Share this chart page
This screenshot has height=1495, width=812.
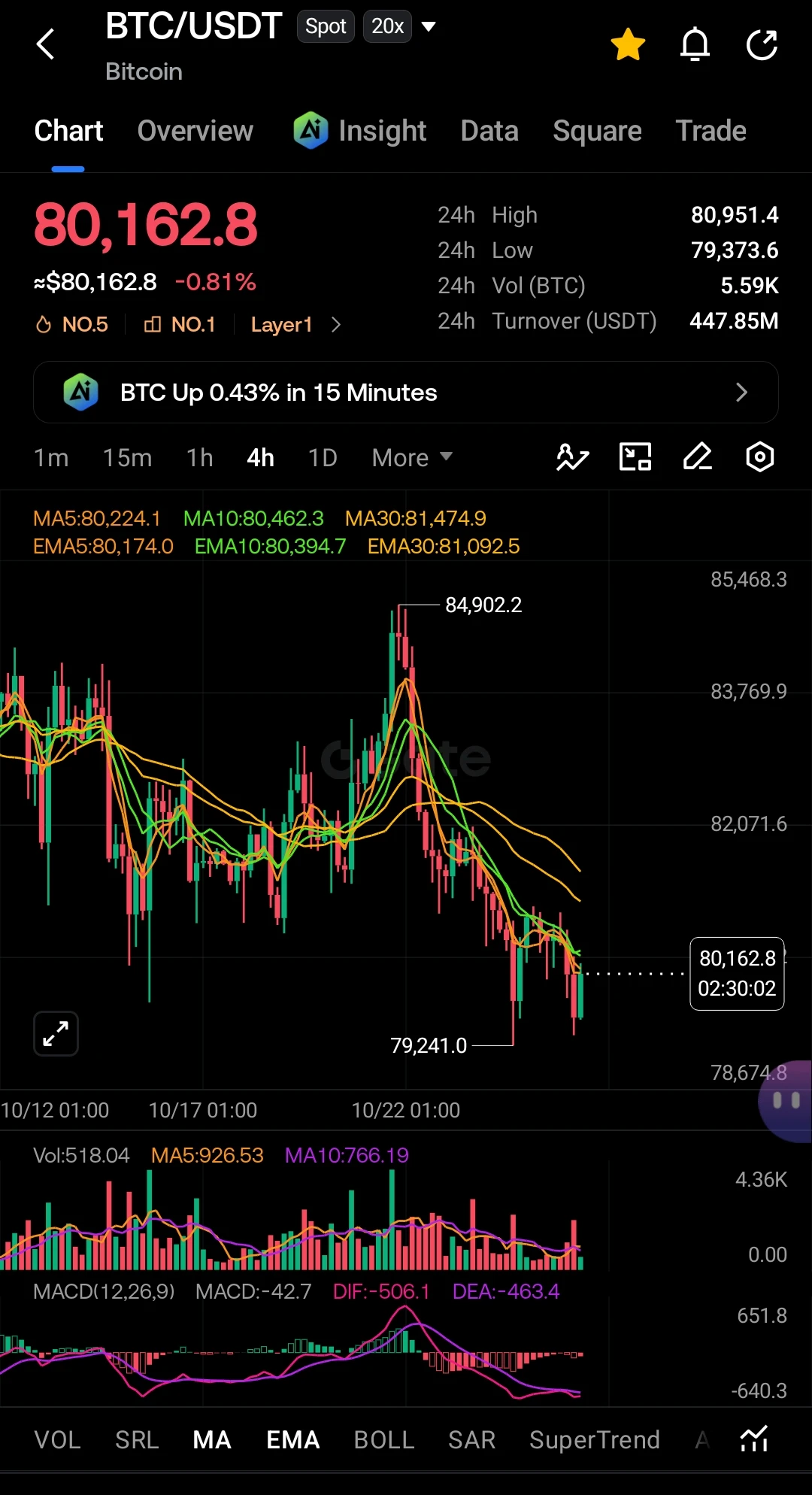761,44
